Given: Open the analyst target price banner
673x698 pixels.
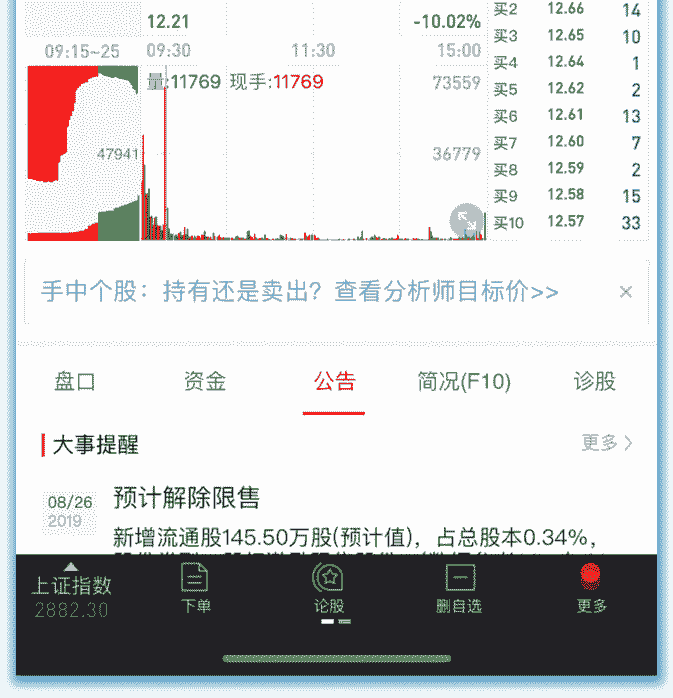Looking at the screenshot, I should coord(300,292).
